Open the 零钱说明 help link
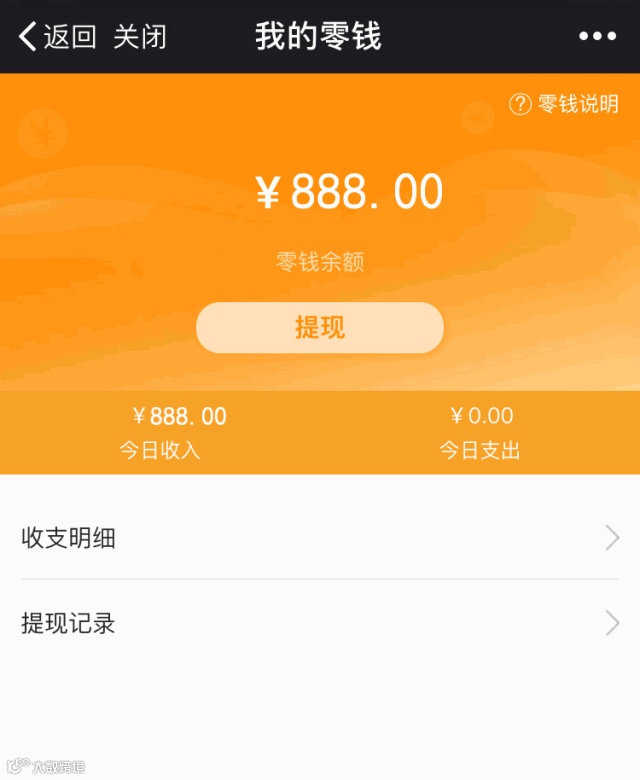 [x=565, y=104]
